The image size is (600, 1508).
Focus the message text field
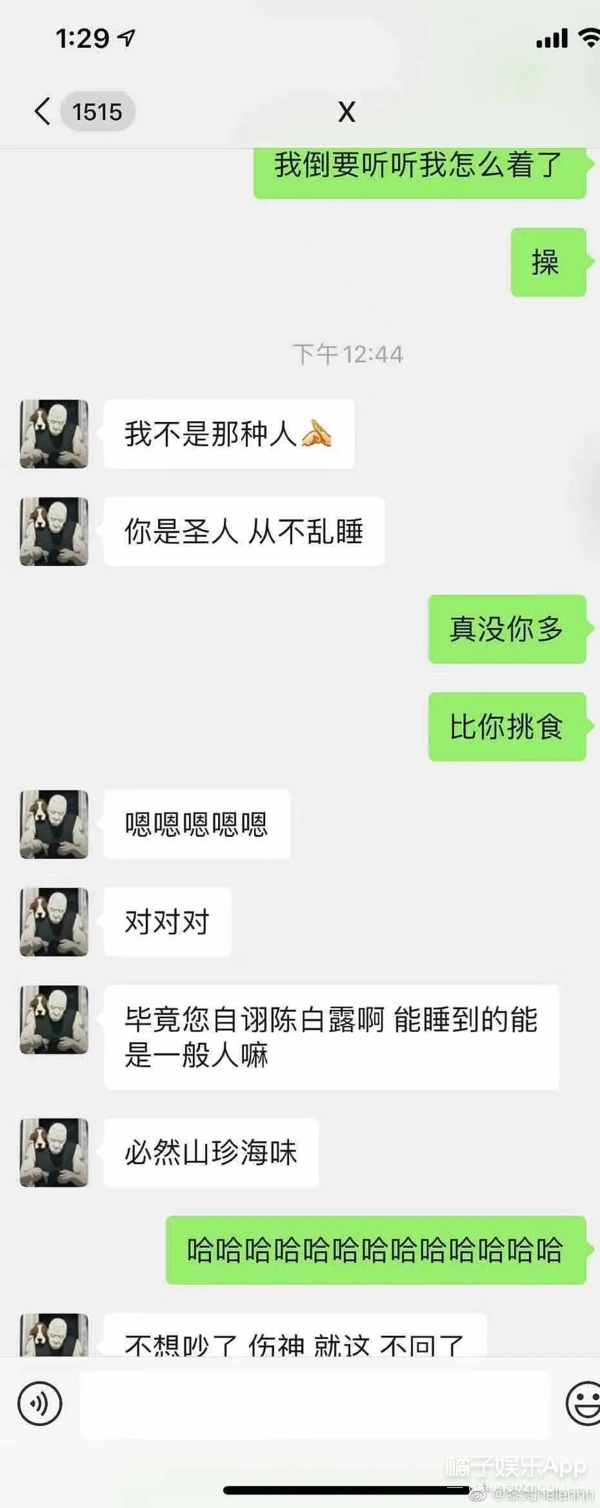pos(314,1404)
